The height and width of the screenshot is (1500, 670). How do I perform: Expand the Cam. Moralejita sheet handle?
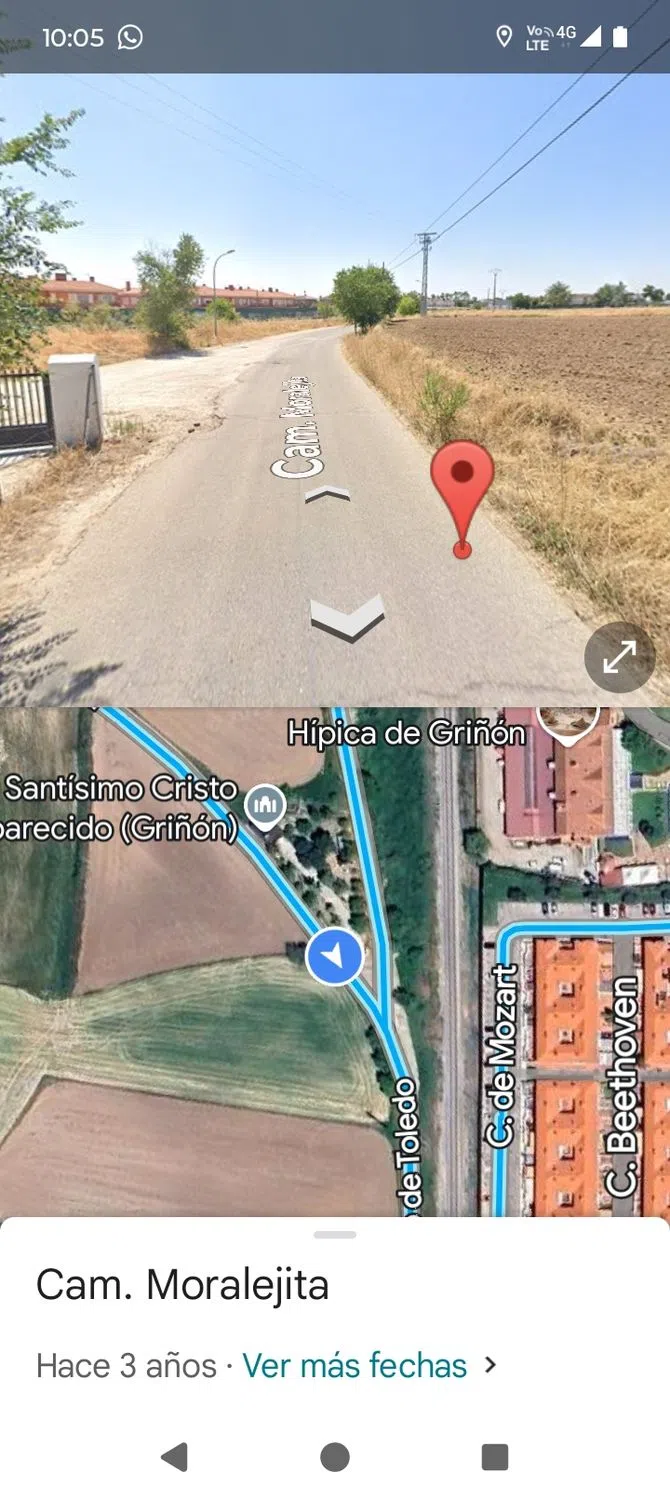point(335,1235)
